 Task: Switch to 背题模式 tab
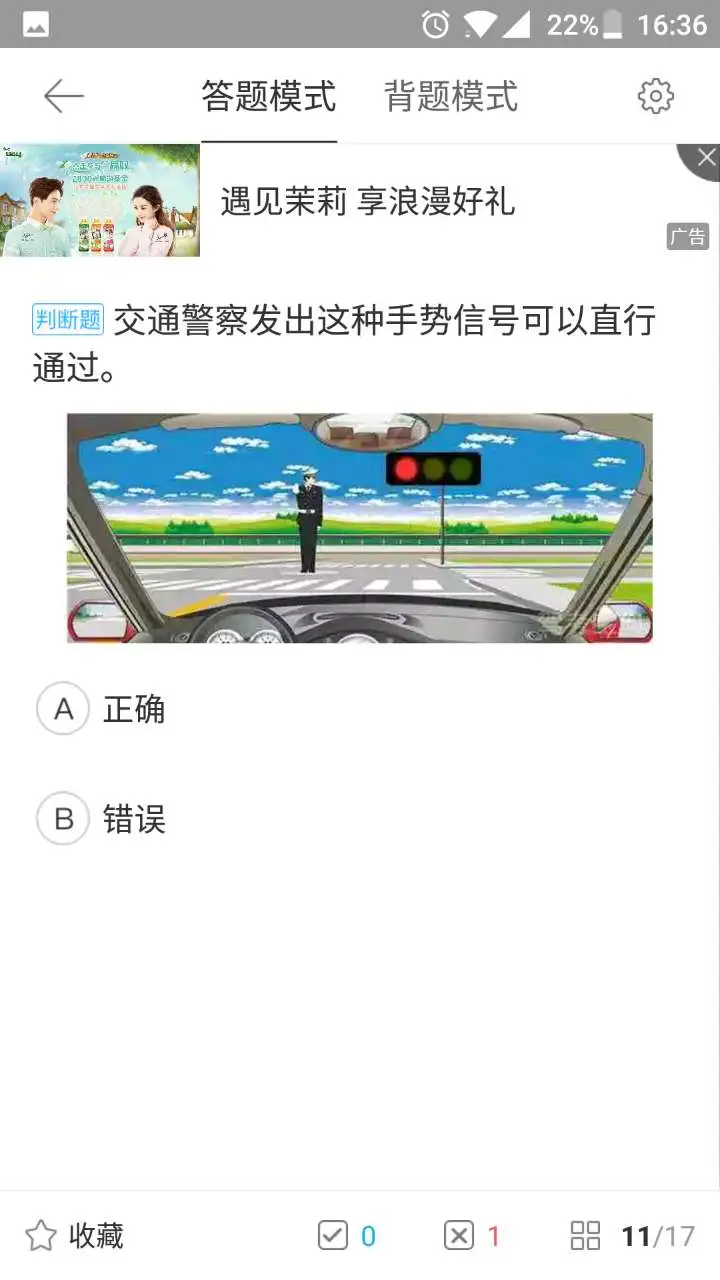(451, 97)
